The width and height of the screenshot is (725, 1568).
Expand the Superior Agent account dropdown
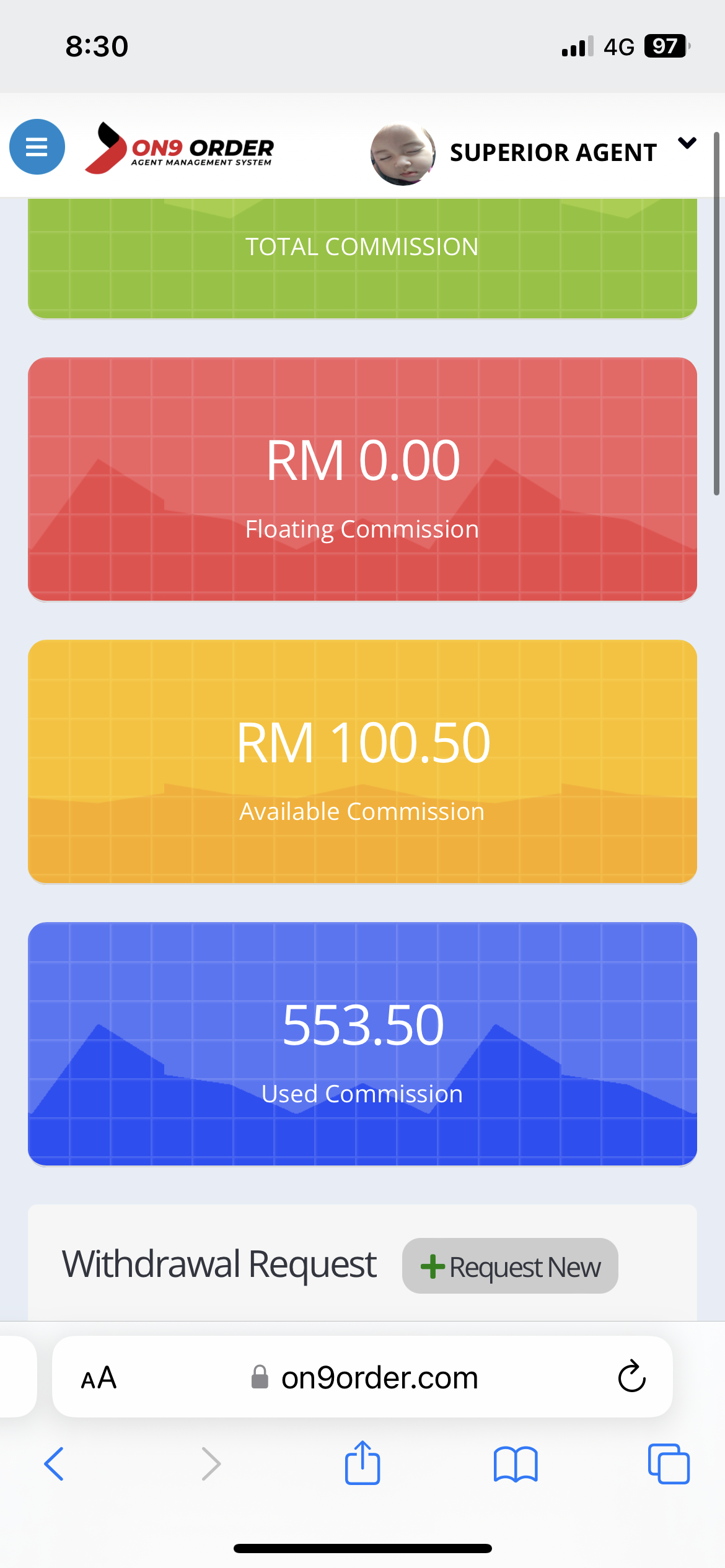[687, 144]
